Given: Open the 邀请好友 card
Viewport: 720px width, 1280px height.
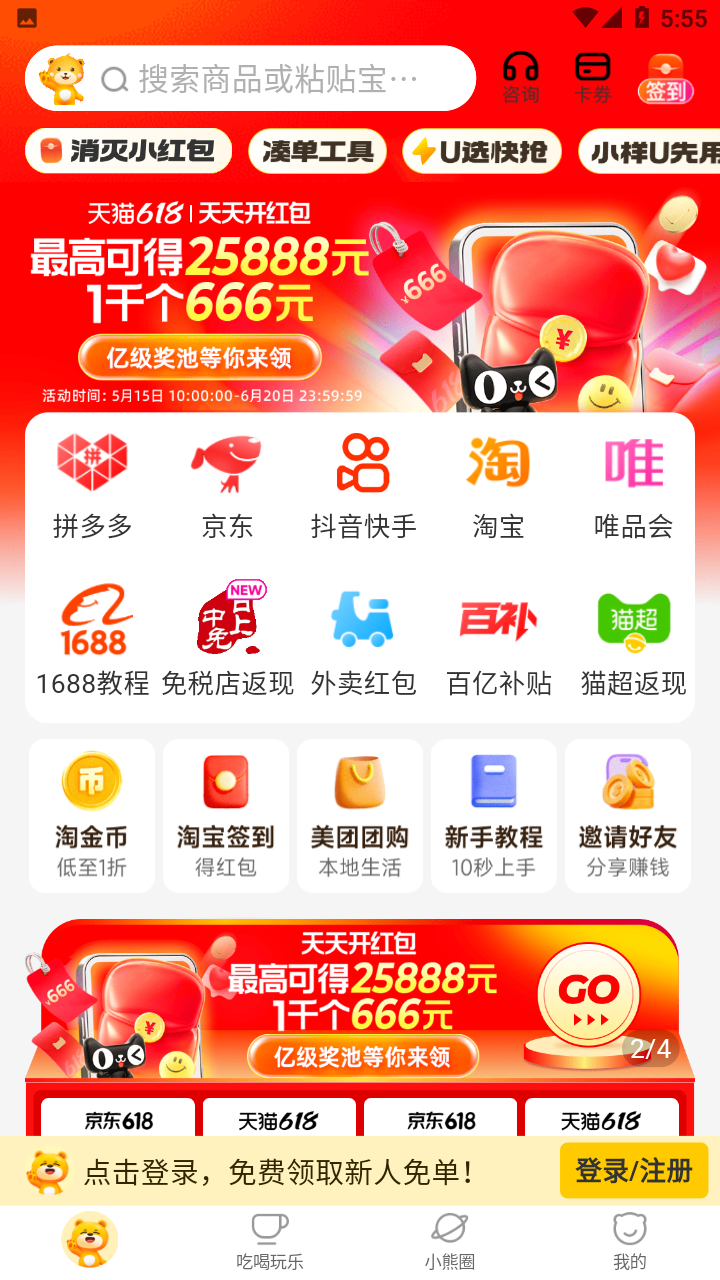Looking at the screenshot, I should (x=628, y=815).
